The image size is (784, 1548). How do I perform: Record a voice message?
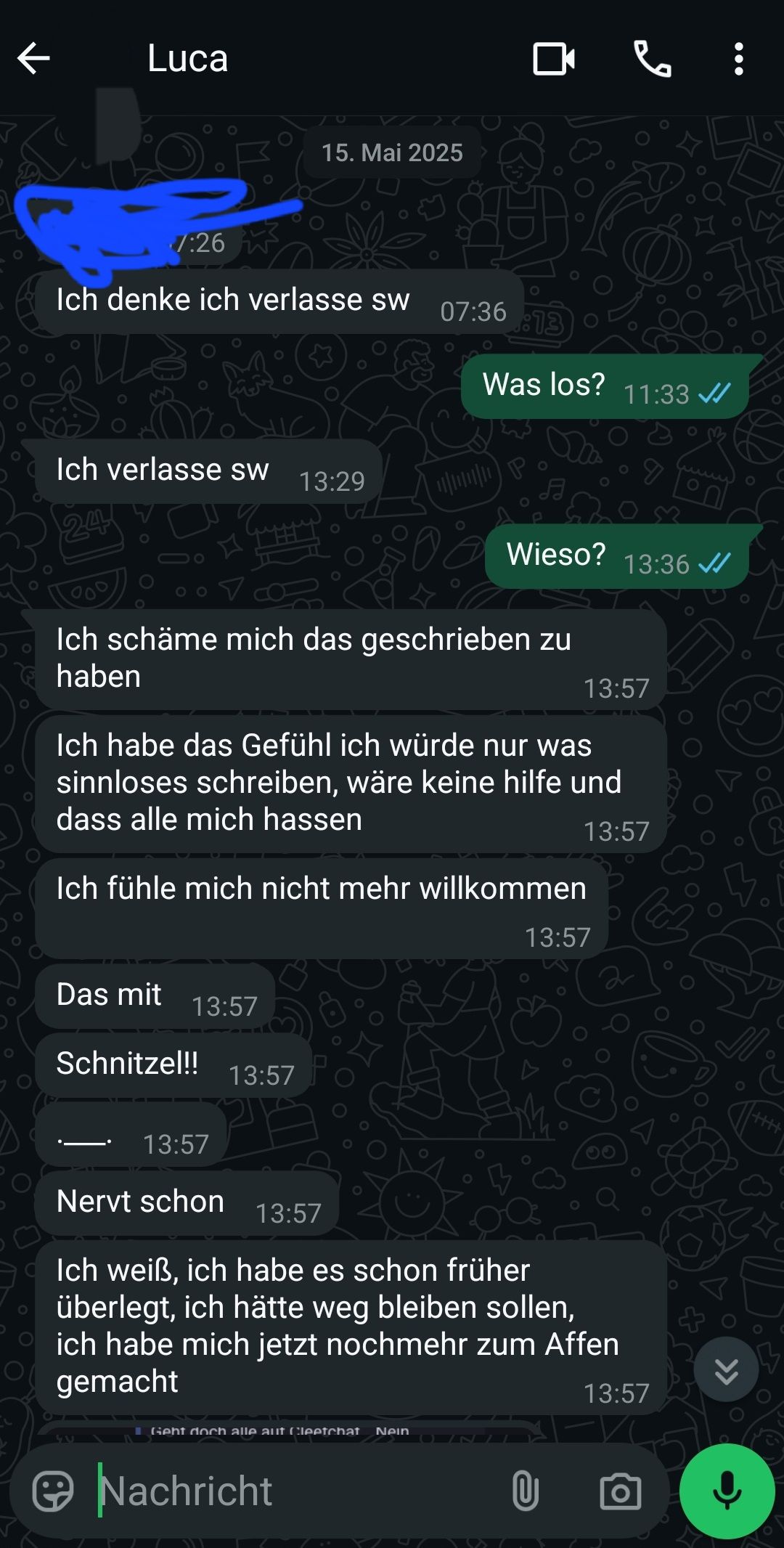click(x=727, y=1491)
